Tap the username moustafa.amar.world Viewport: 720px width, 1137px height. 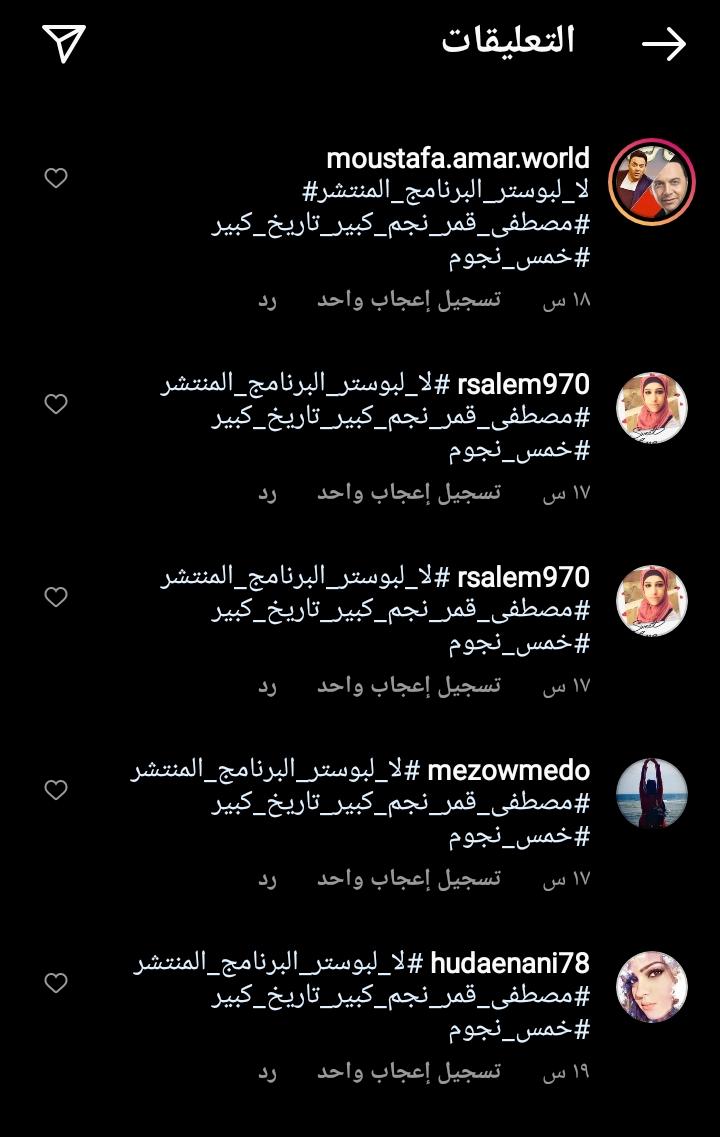(458, 158)
